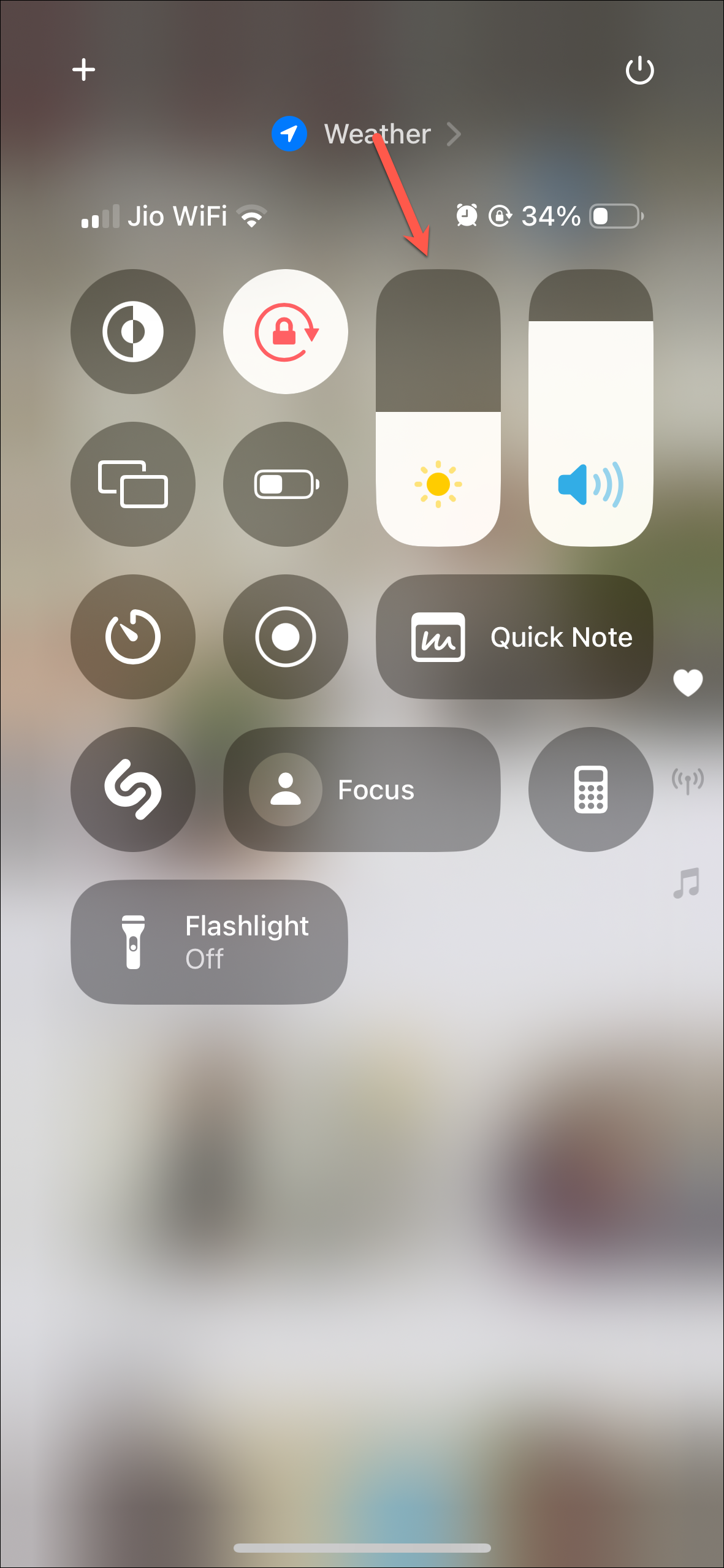Toggle Dark Mode control

(x=133, y=332)
